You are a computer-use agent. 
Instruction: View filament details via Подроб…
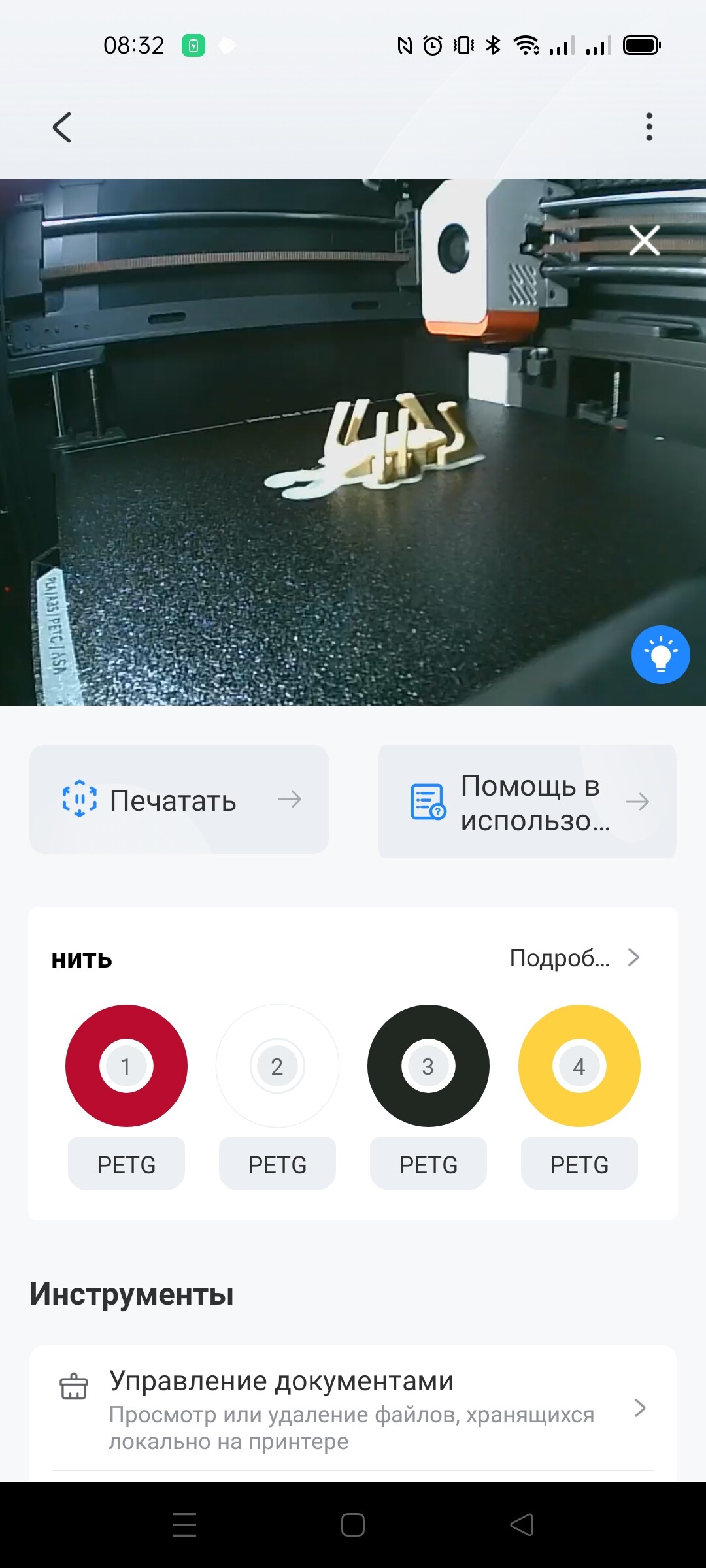tap(574, 958)
